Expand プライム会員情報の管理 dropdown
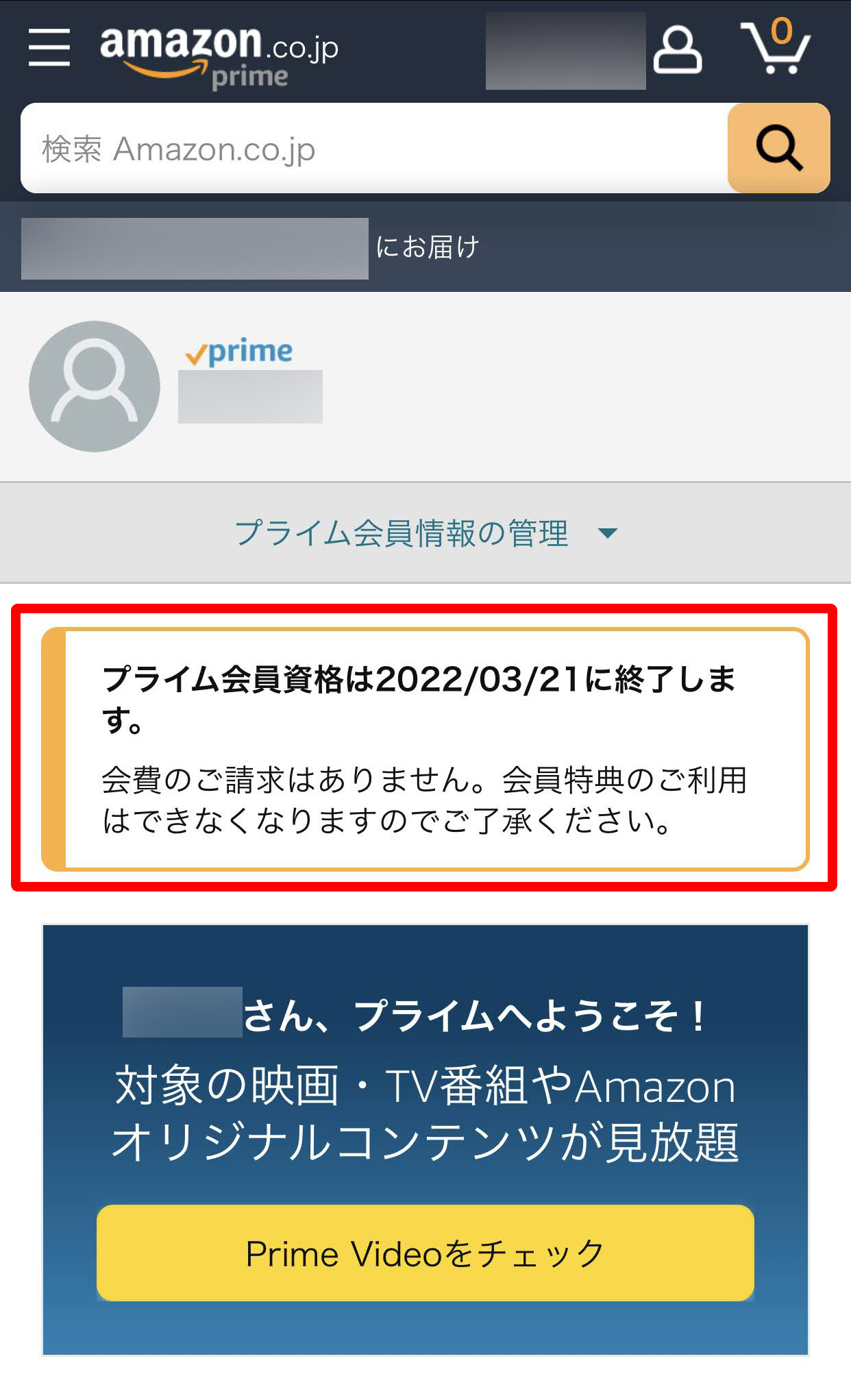 pos(425,533)
